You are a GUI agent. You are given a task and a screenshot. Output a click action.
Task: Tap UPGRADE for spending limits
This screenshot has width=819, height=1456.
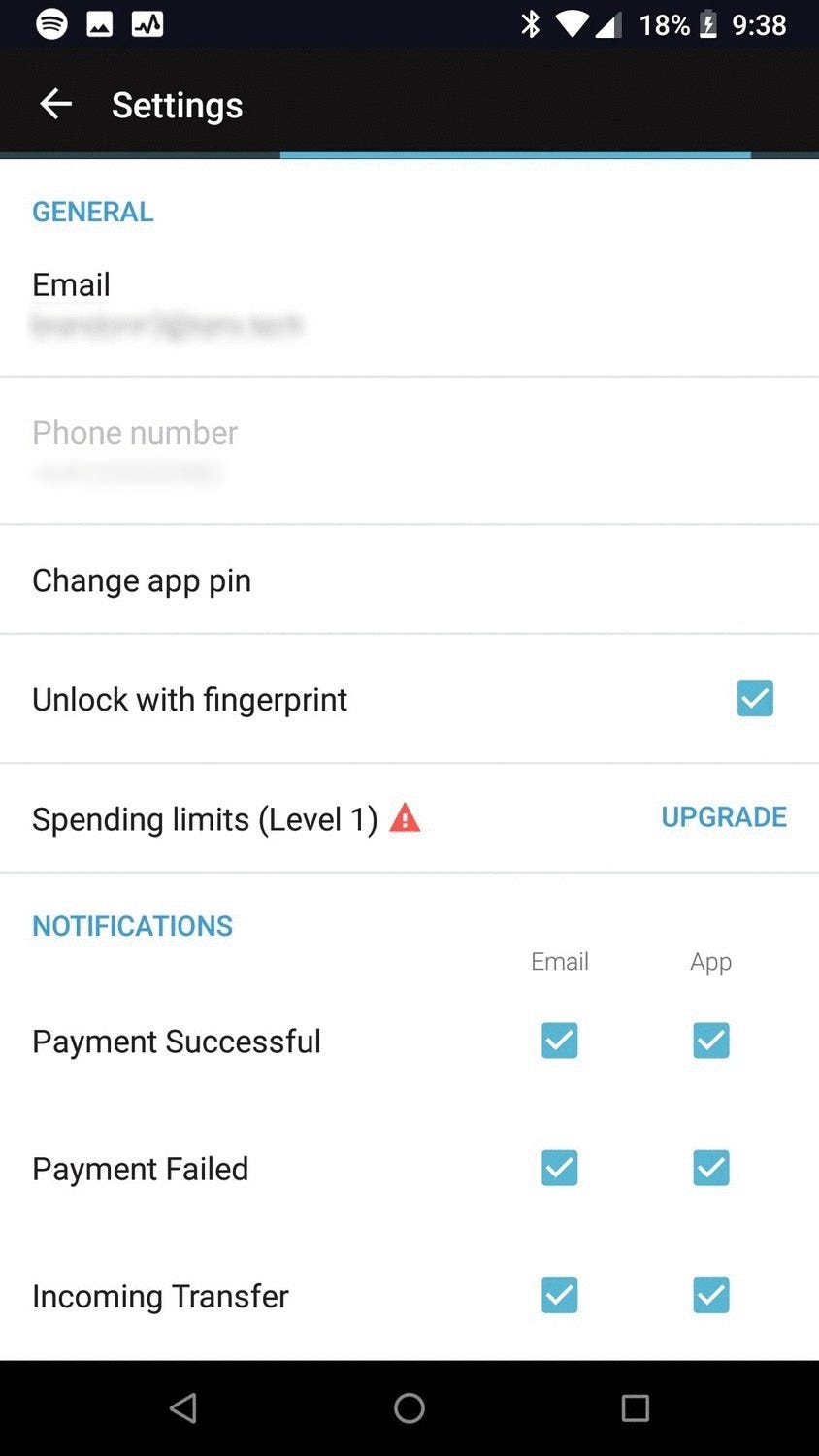[723, 817]
